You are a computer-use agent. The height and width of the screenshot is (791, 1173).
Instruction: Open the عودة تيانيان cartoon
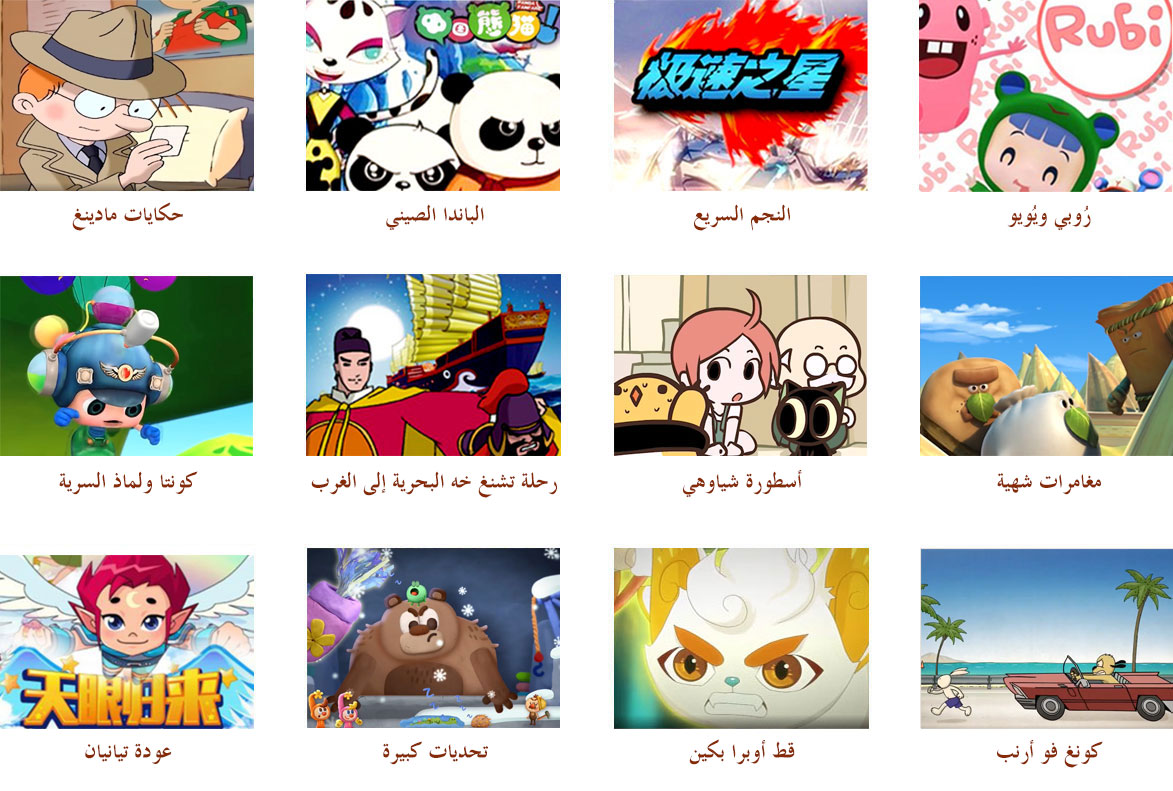click(x=127, y=638)
